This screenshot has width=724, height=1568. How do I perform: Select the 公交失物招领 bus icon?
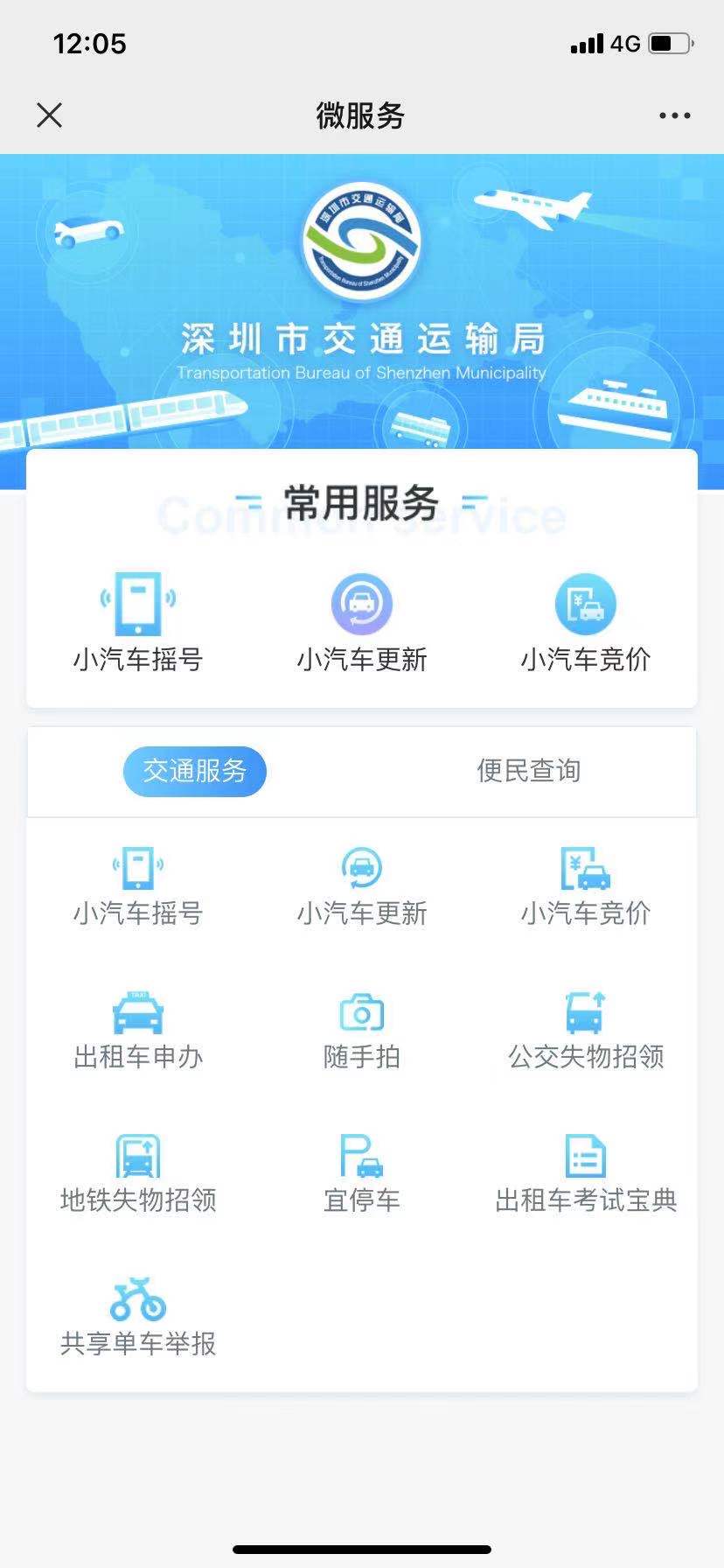point(586,1031)
